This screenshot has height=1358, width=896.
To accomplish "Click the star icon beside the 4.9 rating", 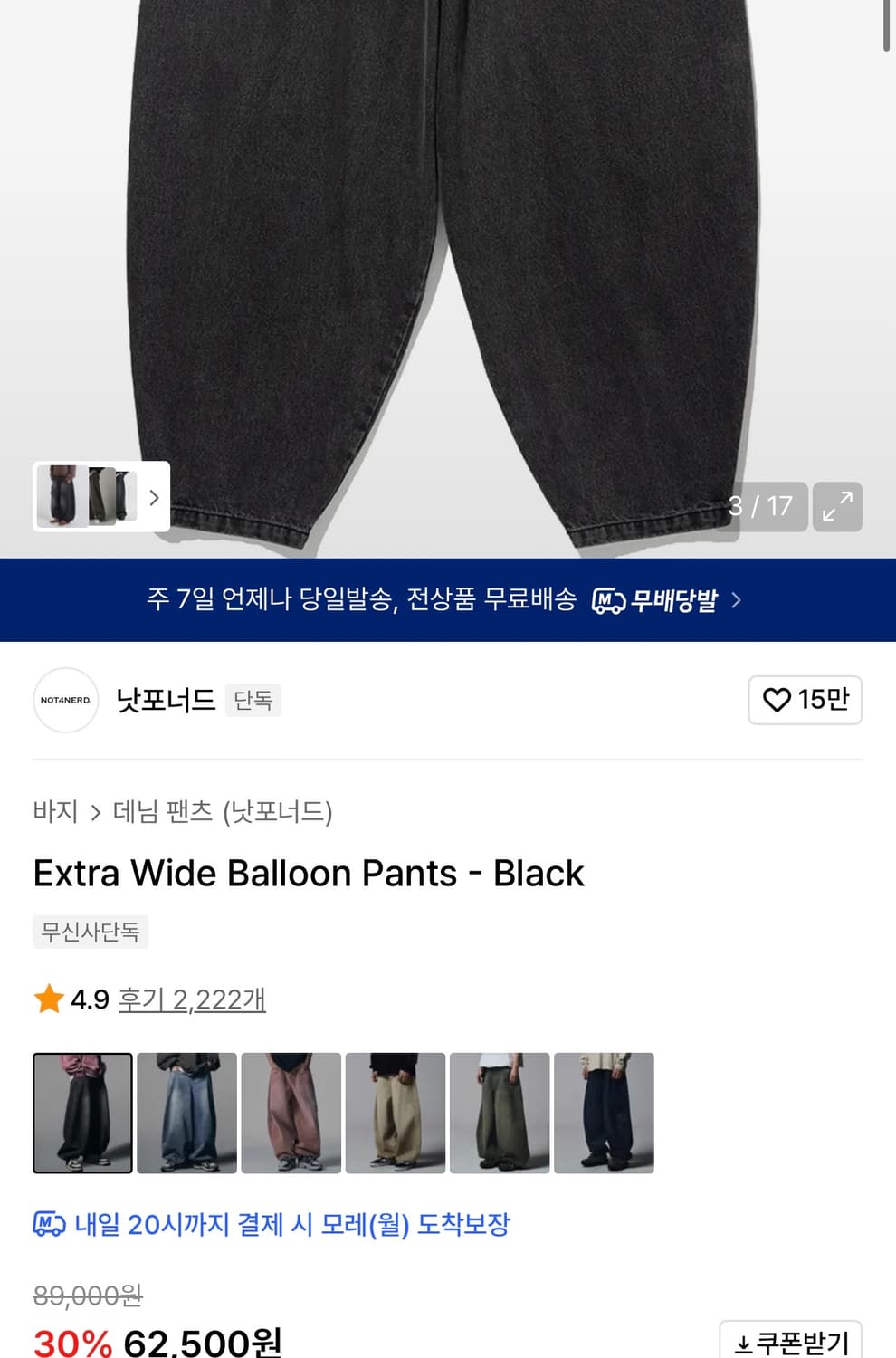I will coord(47,999).
